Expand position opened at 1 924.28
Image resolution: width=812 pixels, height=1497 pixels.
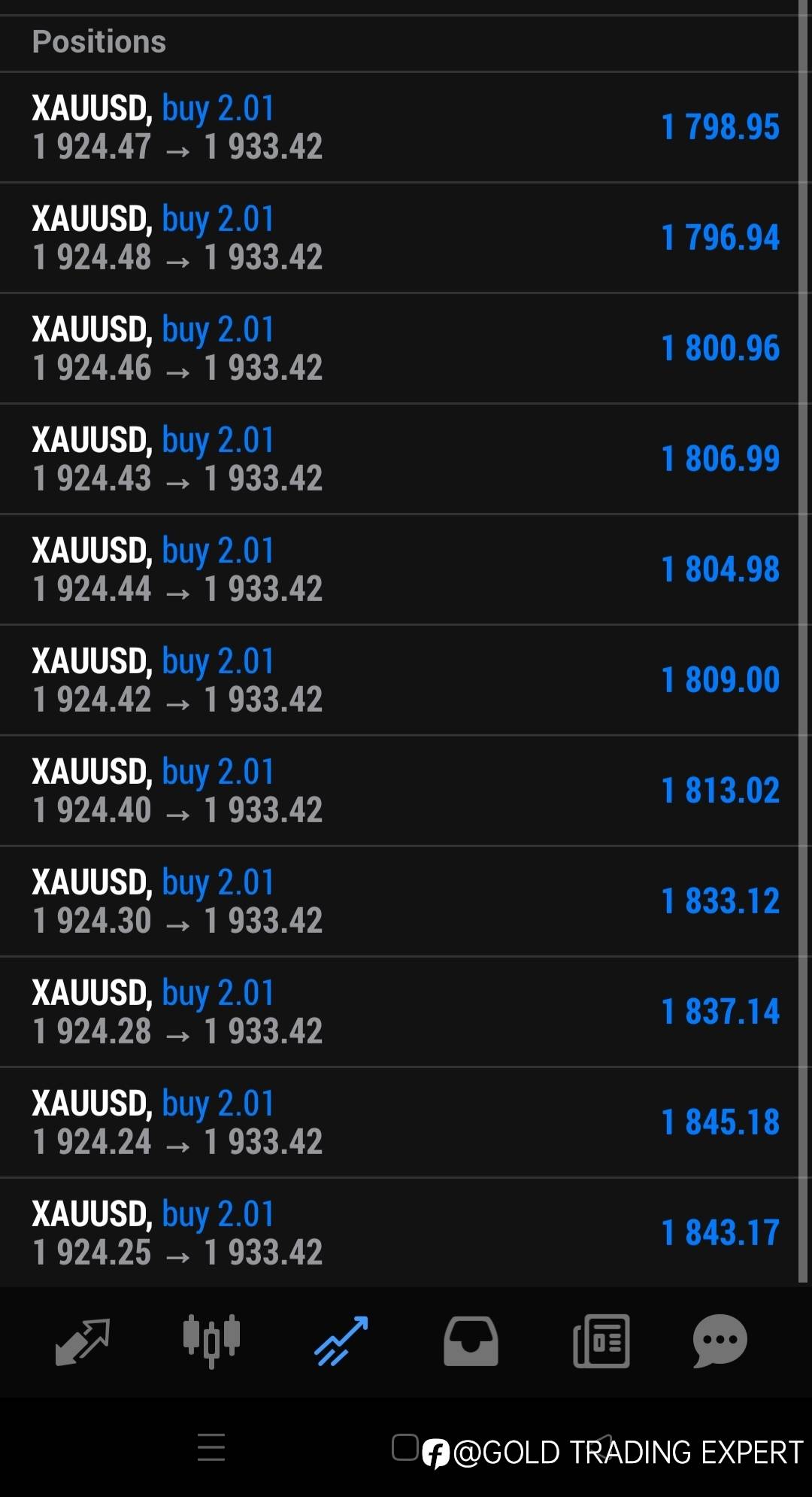399,1012
